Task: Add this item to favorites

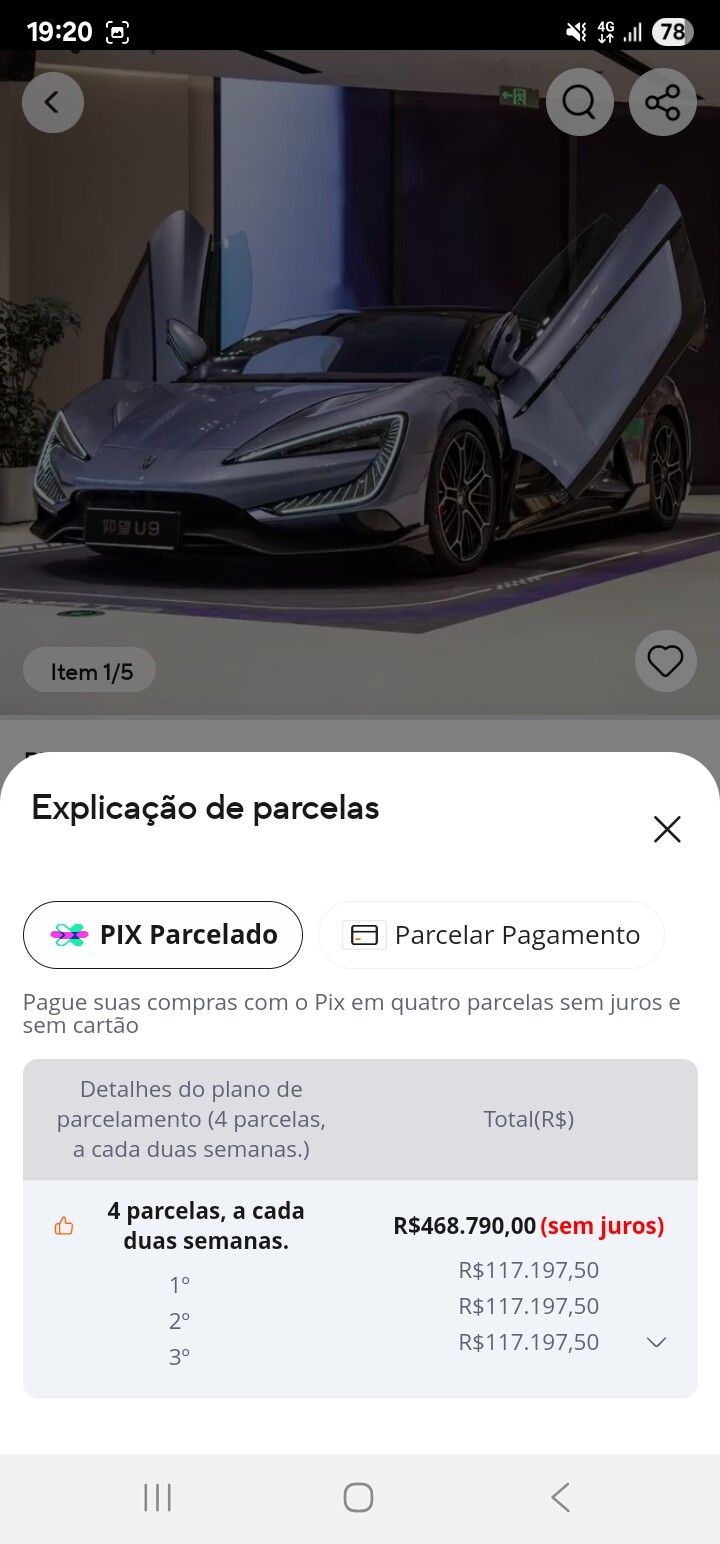Action: pos(665,661)
